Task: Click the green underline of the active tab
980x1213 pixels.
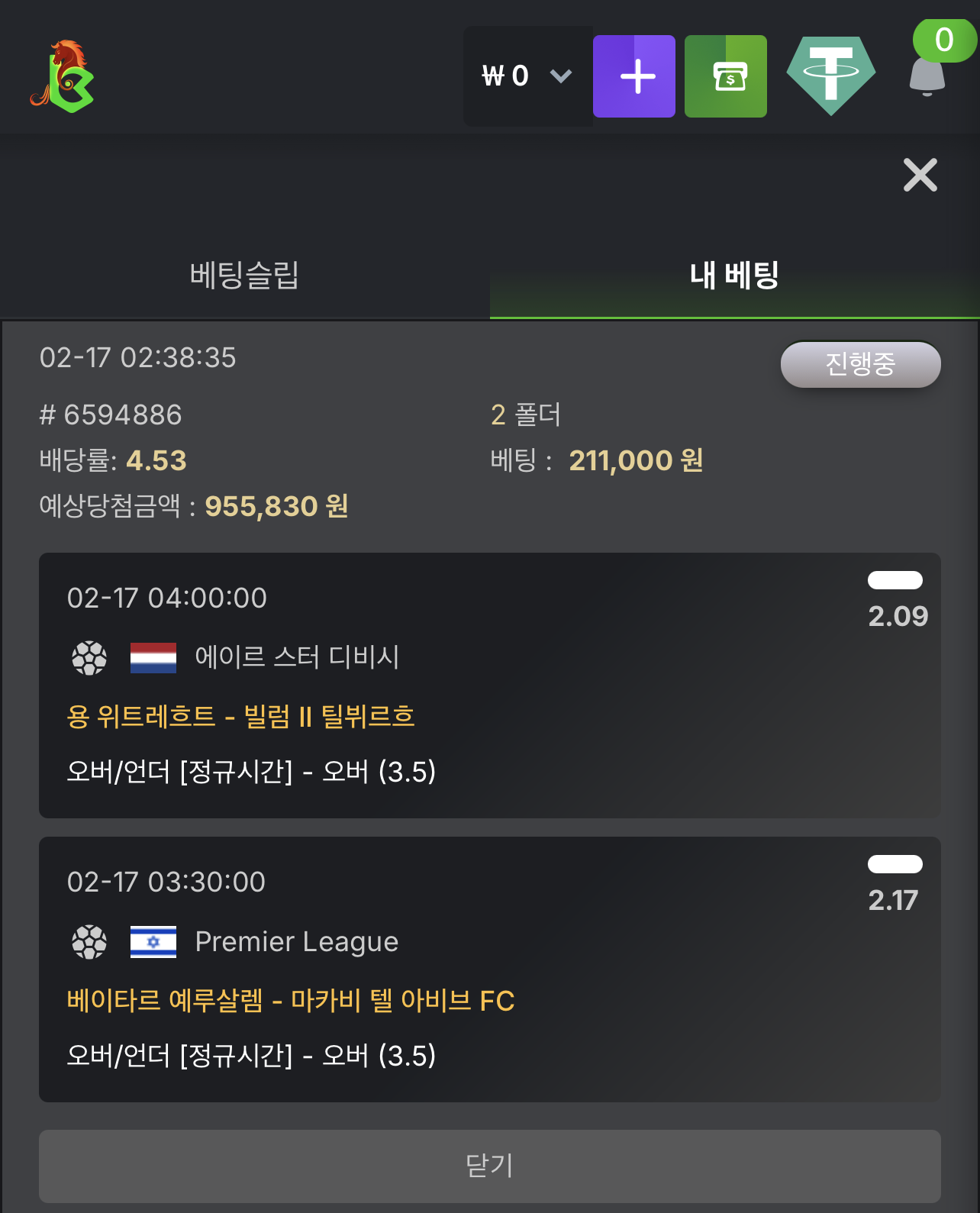Action: [734, 315]
